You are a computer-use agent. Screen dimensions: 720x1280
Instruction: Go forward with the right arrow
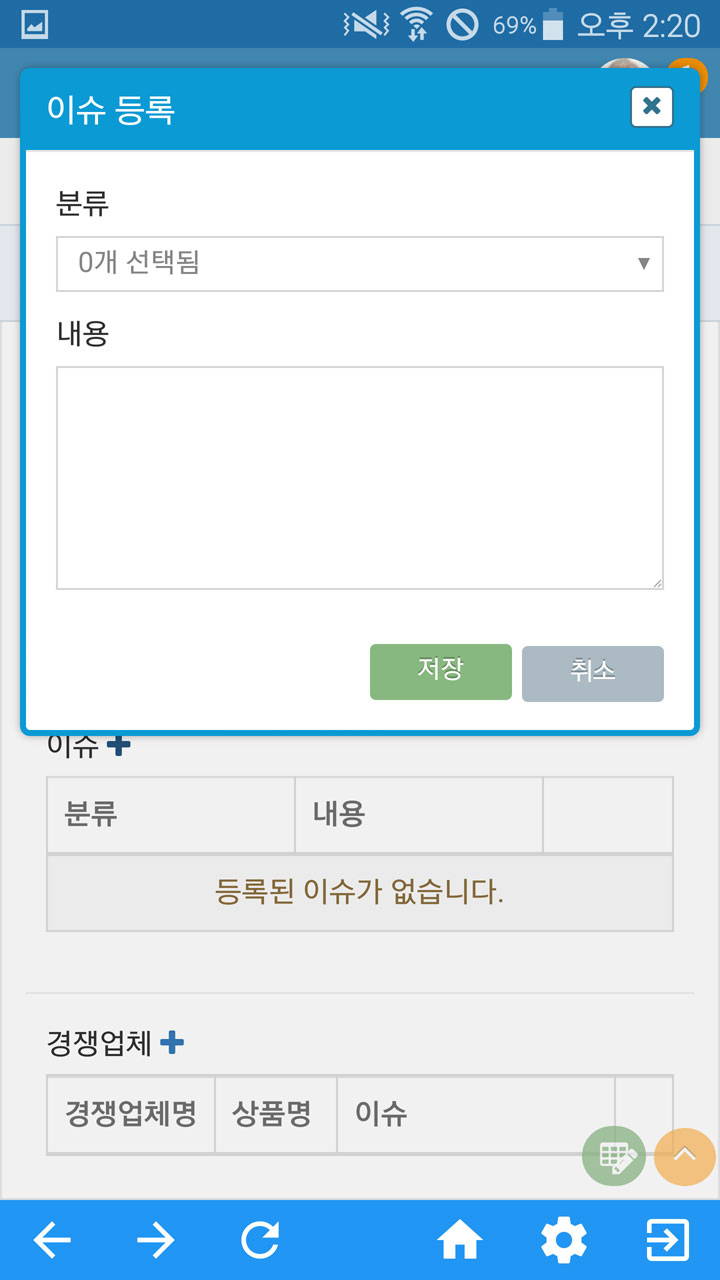pos(155,1241)
